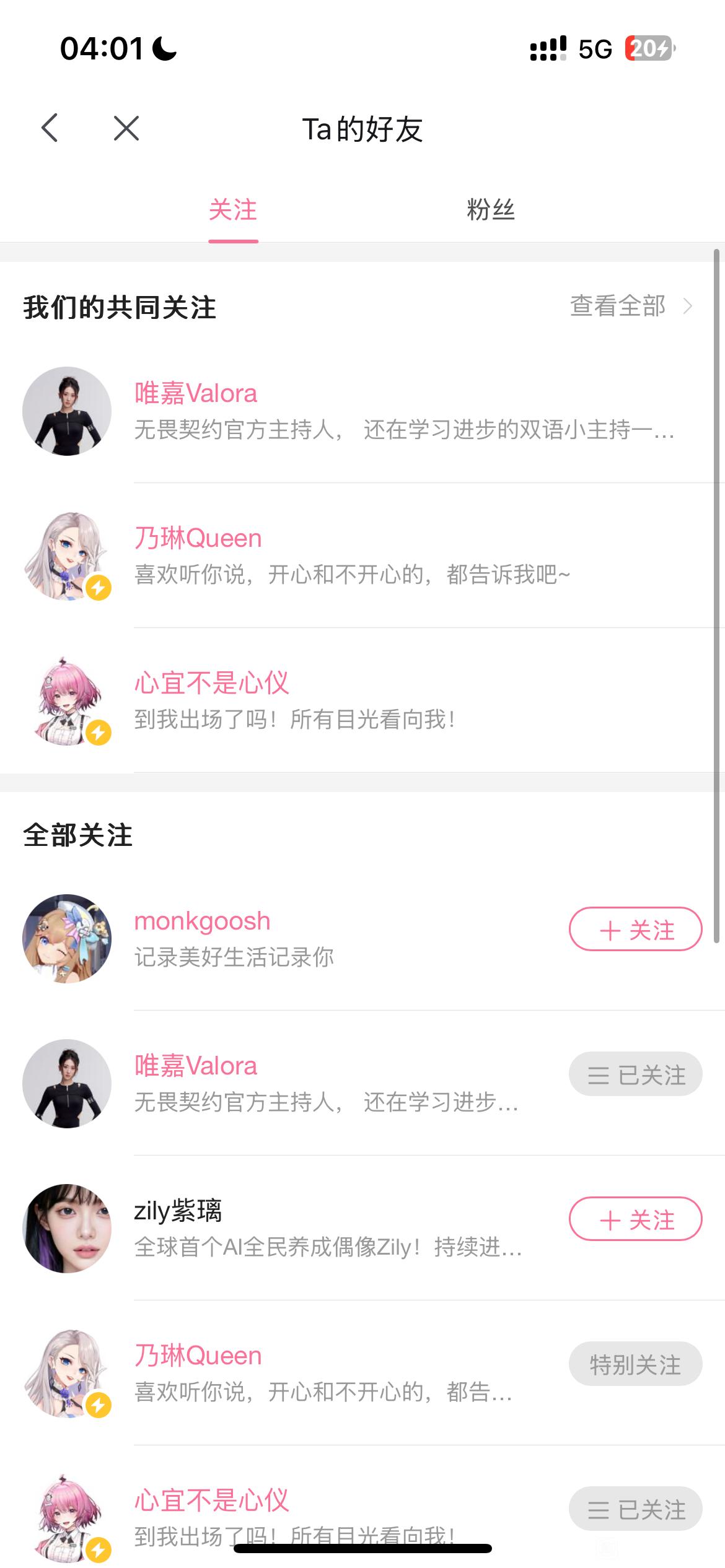Tap 特别关注 next to 乃琳Queen
Viewport: 725px width, 1568px height.
tap(635, 1364)
